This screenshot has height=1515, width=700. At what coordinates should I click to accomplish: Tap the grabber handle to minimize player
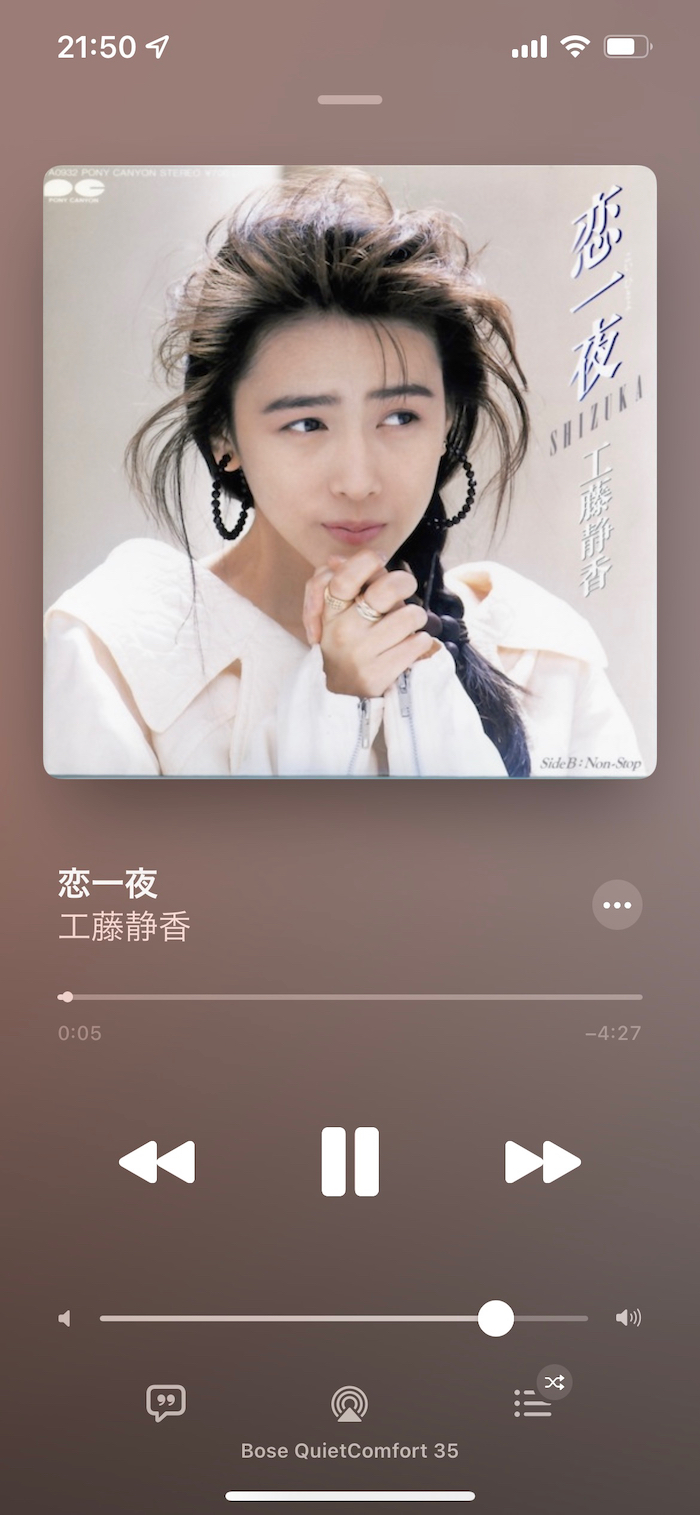click(350, 100)
